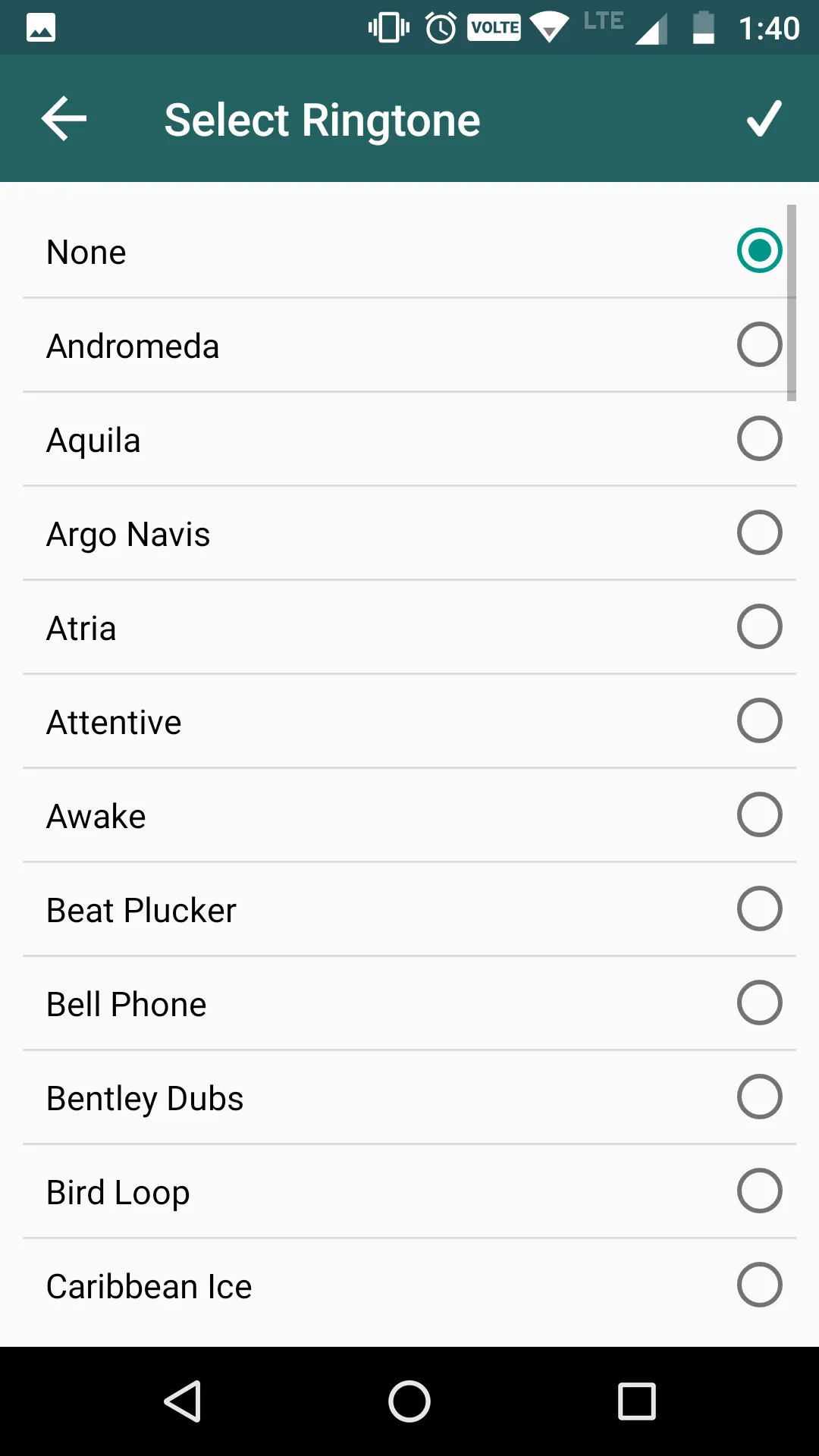This screenshot has height=1456, width=819.
Task: Select the Andromeda radio button
Action: click(759, 344)
